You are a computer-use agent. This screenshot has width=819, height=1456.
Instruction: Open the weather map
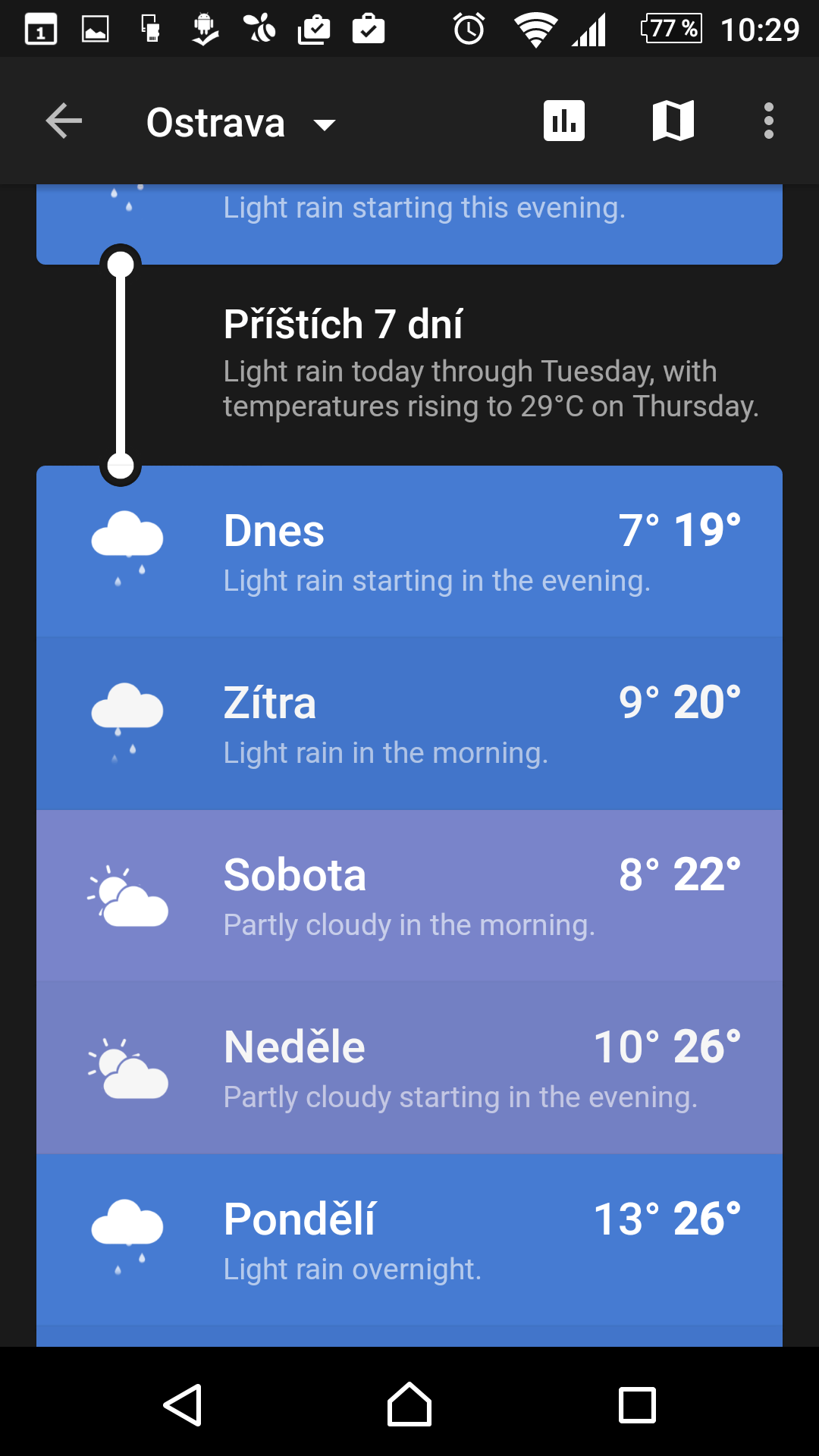[x=673, y=121]
